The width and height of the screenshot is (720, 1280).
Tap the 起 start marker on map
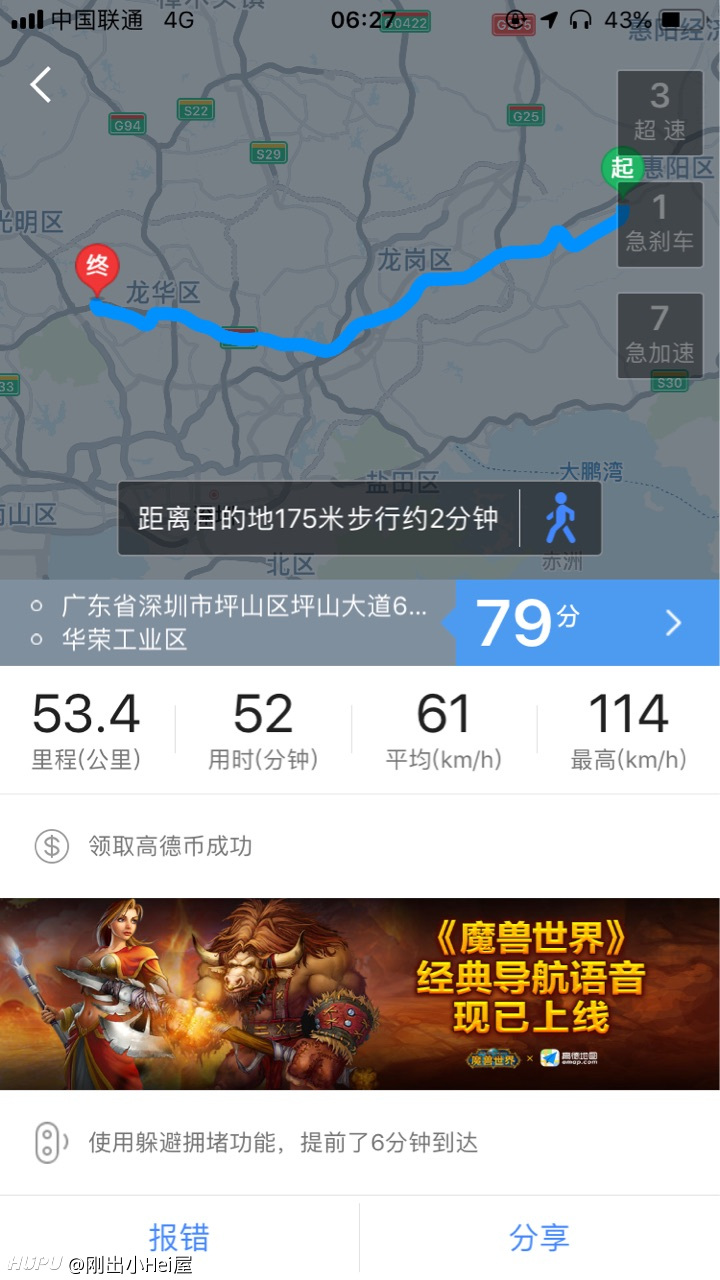(622, 167)
